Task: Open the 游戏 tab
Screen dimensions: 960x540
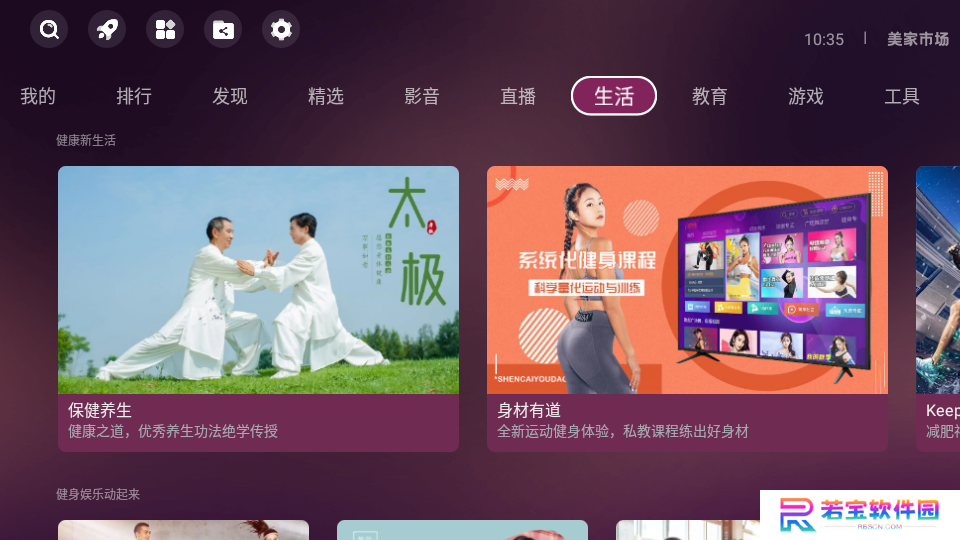Action: coord(806,96)
